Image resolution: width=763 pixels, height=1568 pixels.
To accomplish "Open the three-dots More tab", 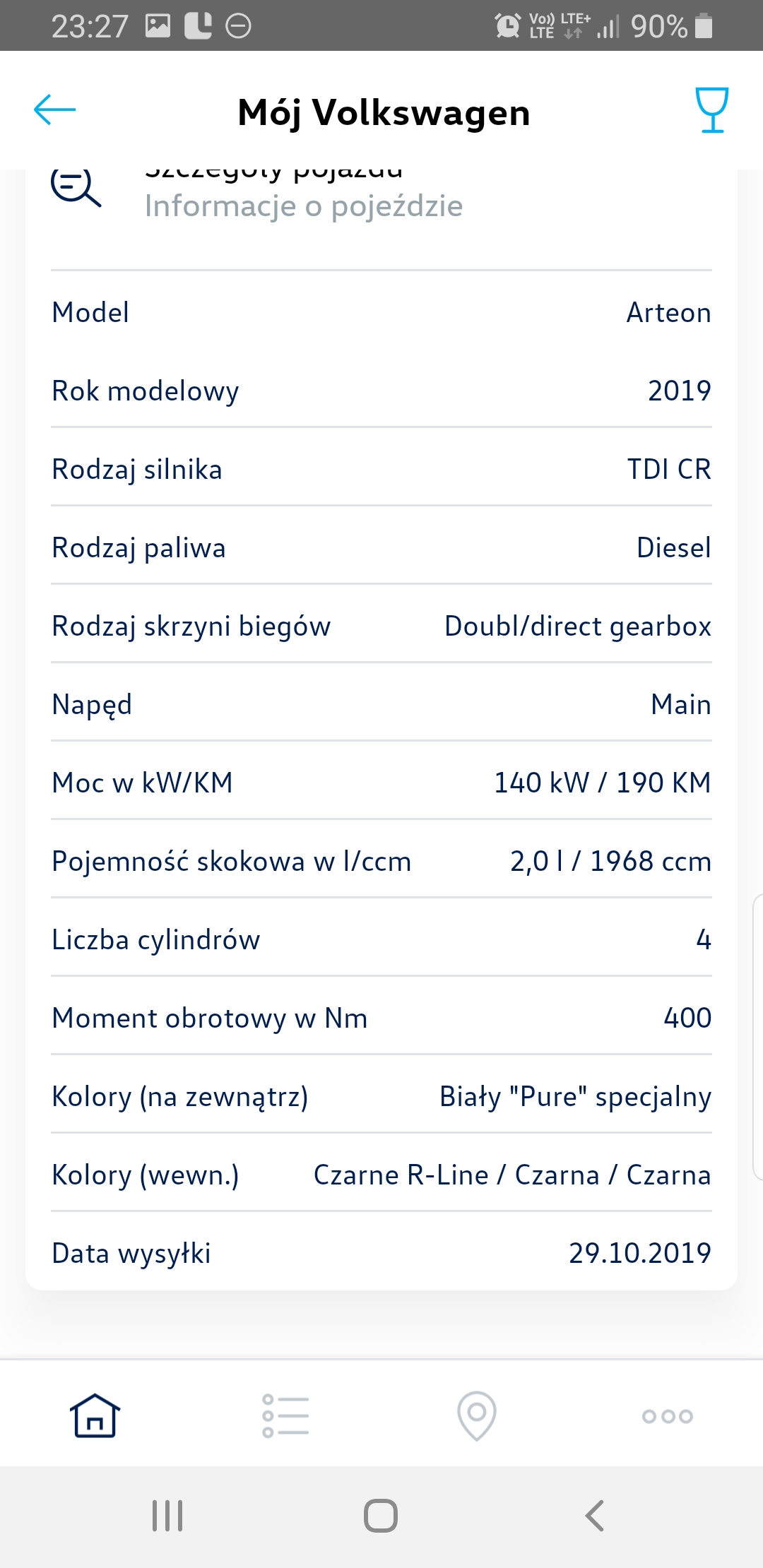I will (667, 1415).
